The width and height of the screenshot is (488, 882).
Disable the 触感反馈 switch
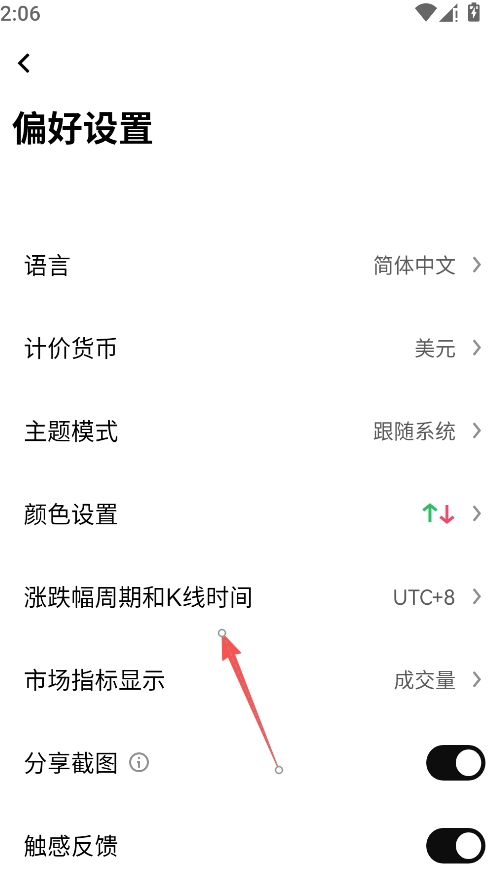pos(455,845)
